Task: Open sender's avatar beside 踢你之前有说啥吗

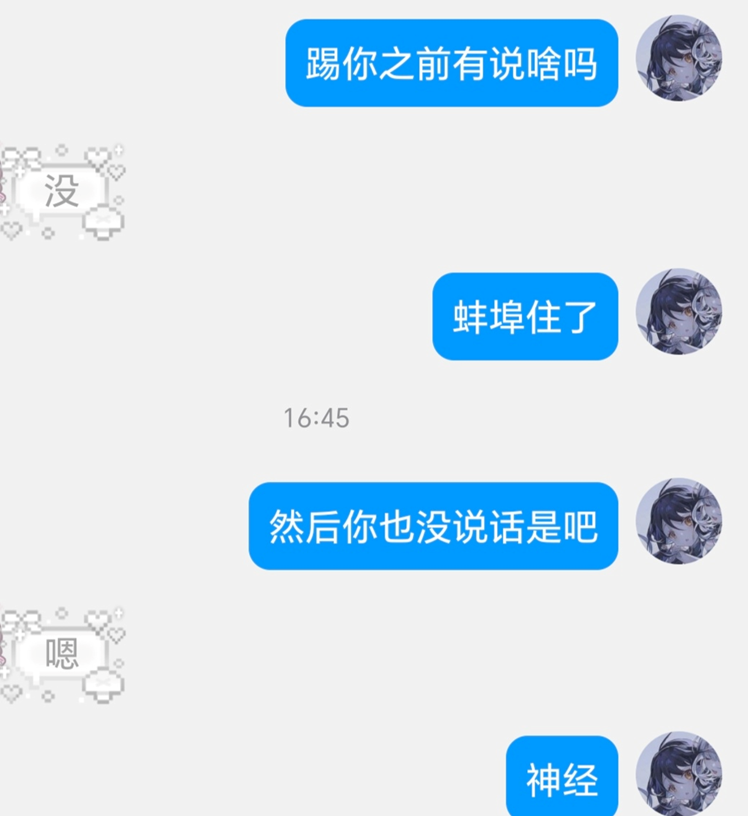Action: point(679,58)
